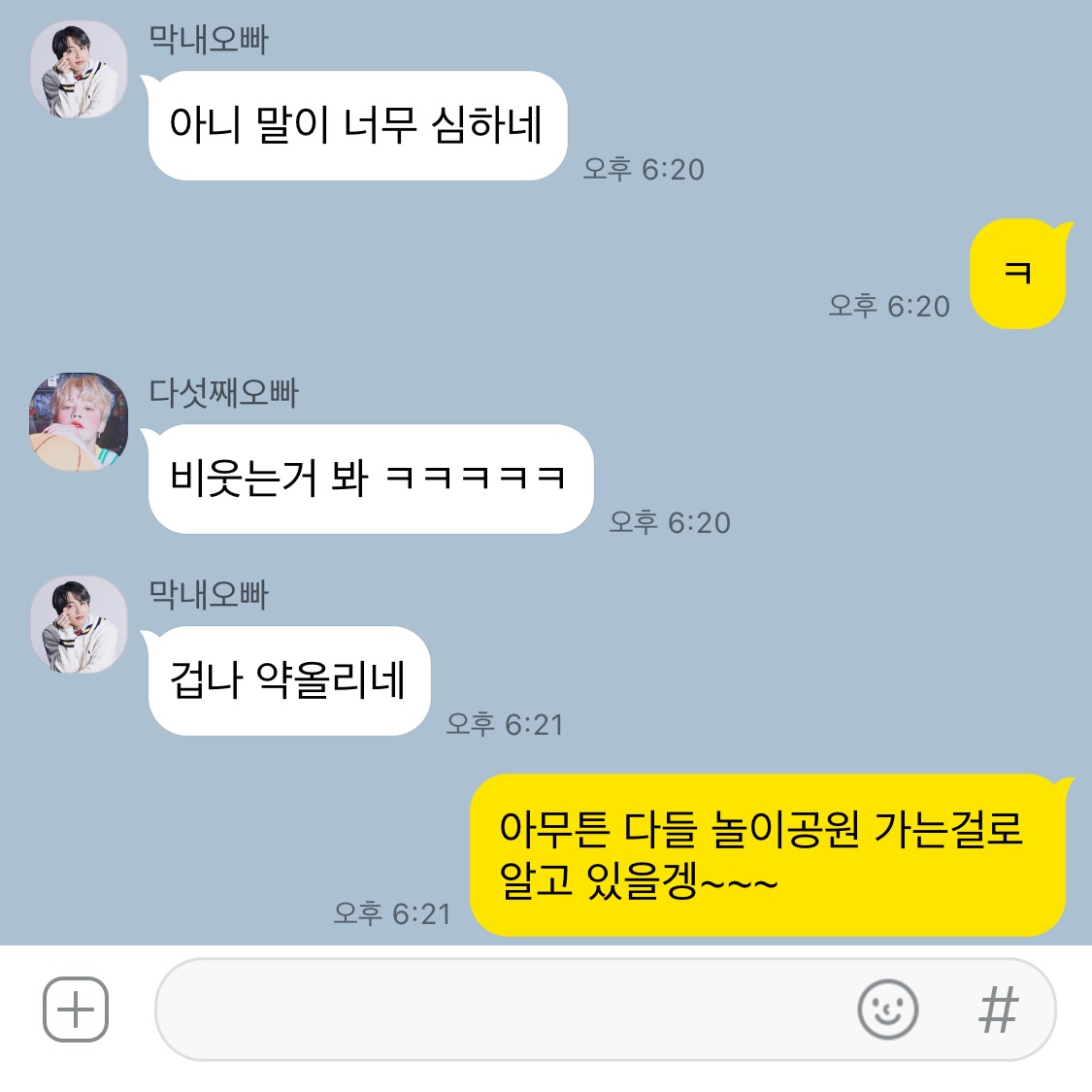Open the hashtag search button
The height and width of the screenshot is (1092, 1092).
pyautogui.click(x=998, y=1009)
